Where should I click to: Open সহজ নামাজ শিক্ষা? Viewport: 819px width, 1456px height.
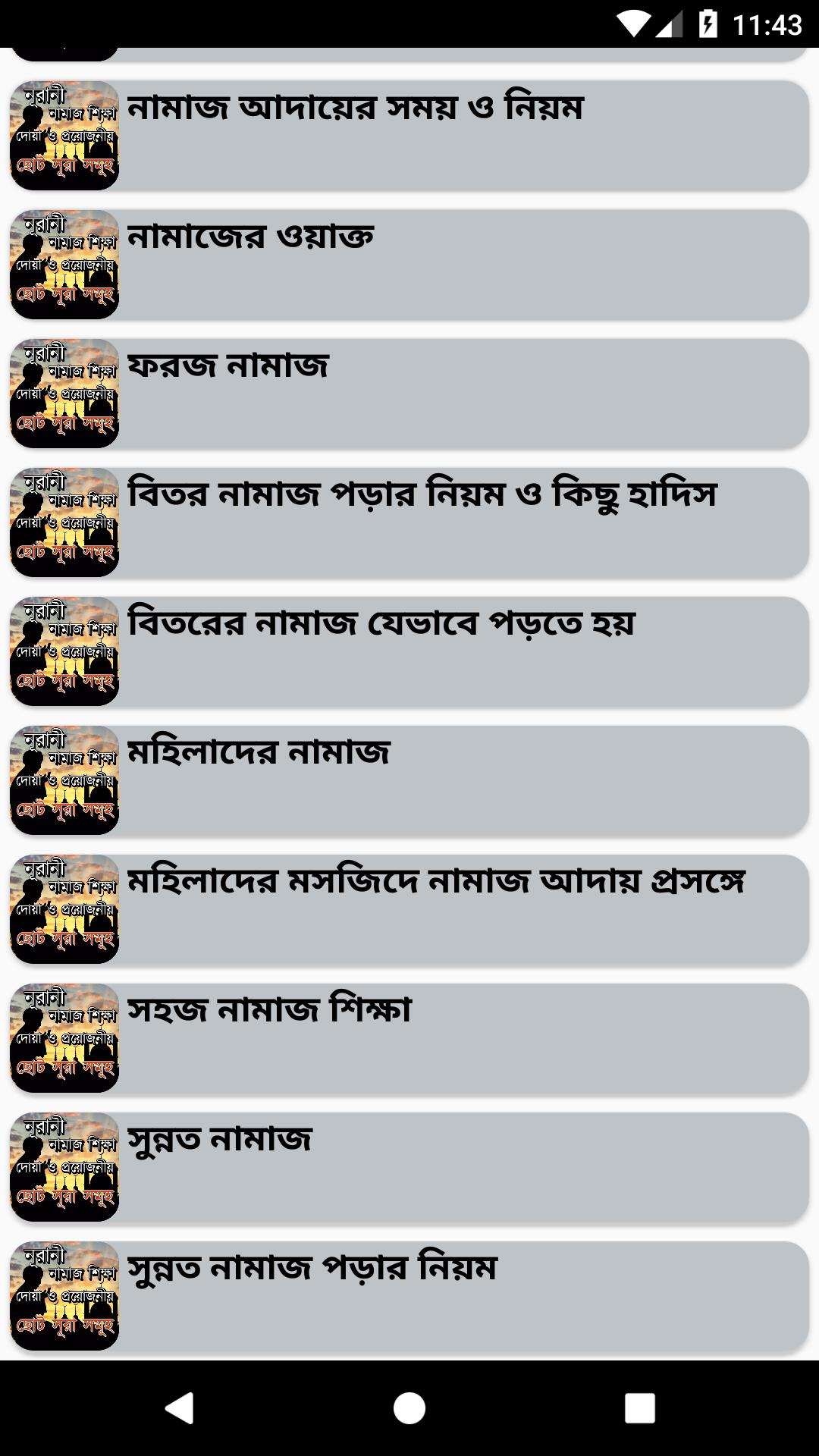[x=409, y=1038]
